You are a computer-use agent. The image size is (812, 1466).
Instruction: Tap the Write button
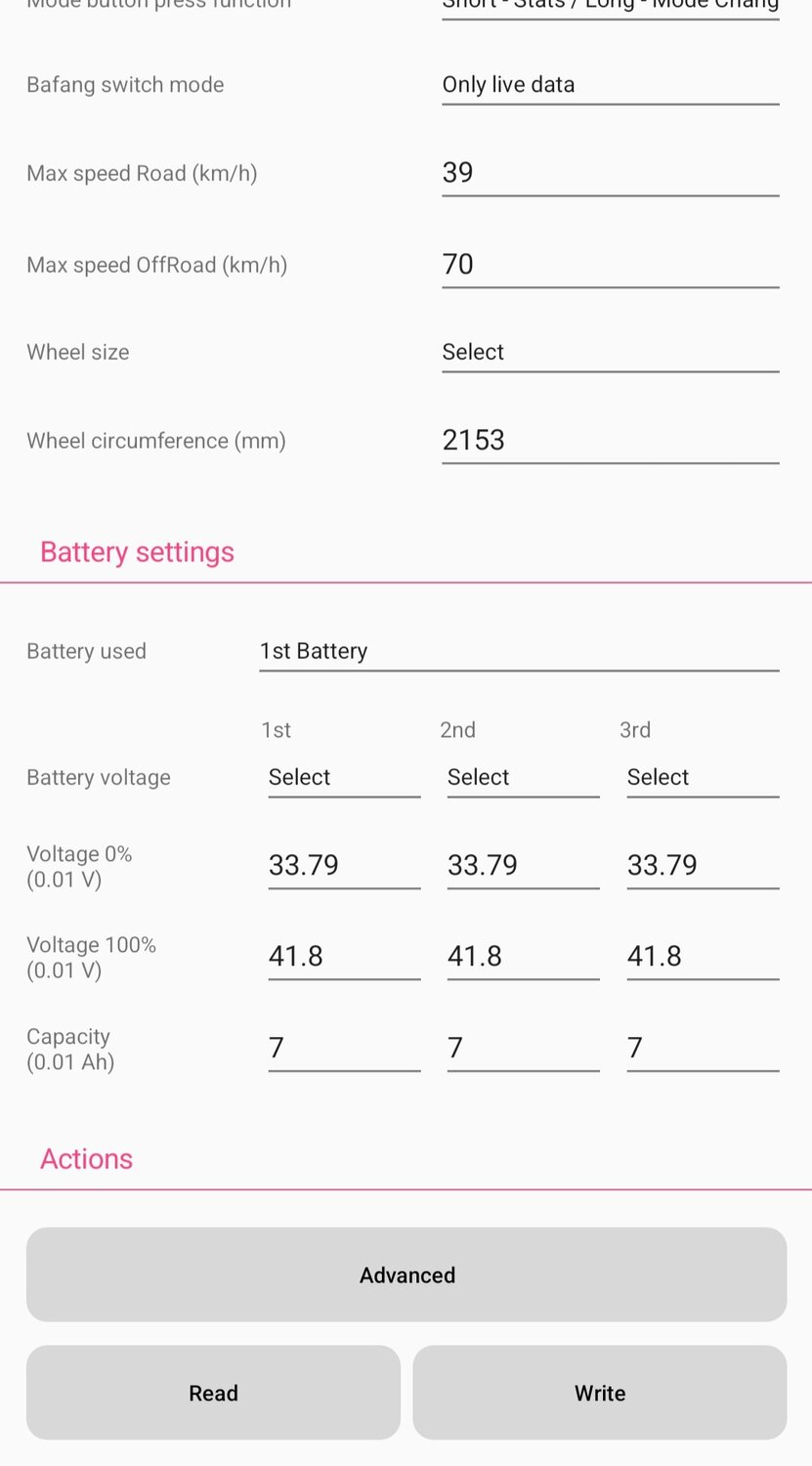pyautogui.click(x=600, y=1394)
